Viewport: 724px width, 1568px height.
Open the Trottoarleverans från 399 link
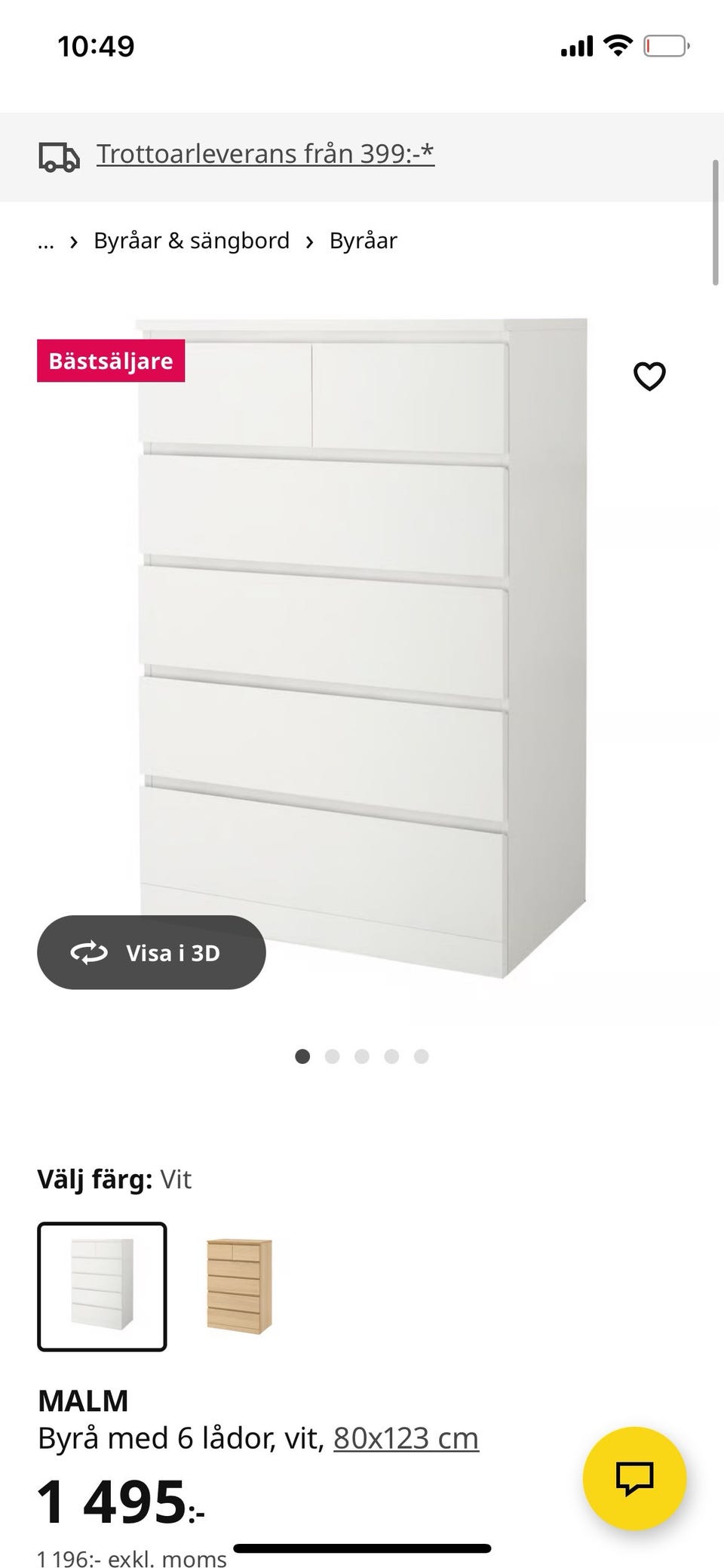click(x=265, y=154)
